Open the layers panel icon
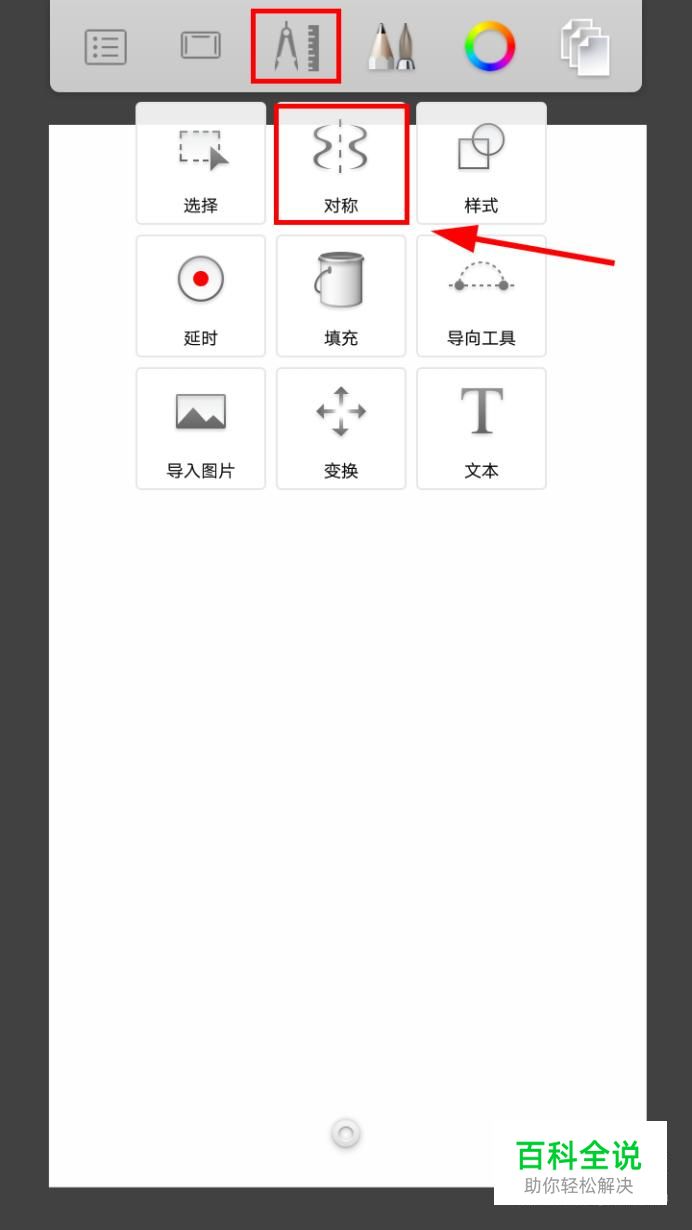692x1230 pixels. coord(585,48)
